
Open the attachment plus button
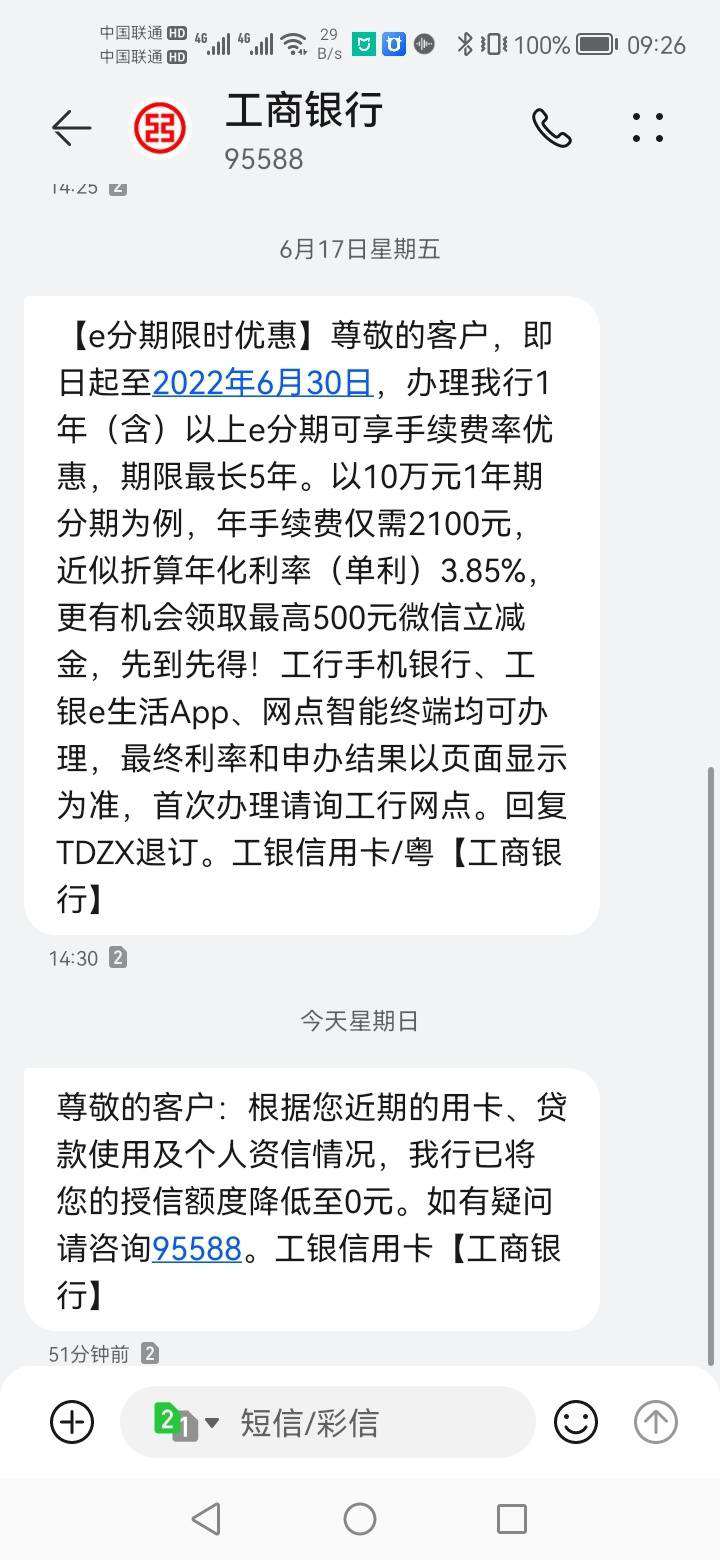72,1422
